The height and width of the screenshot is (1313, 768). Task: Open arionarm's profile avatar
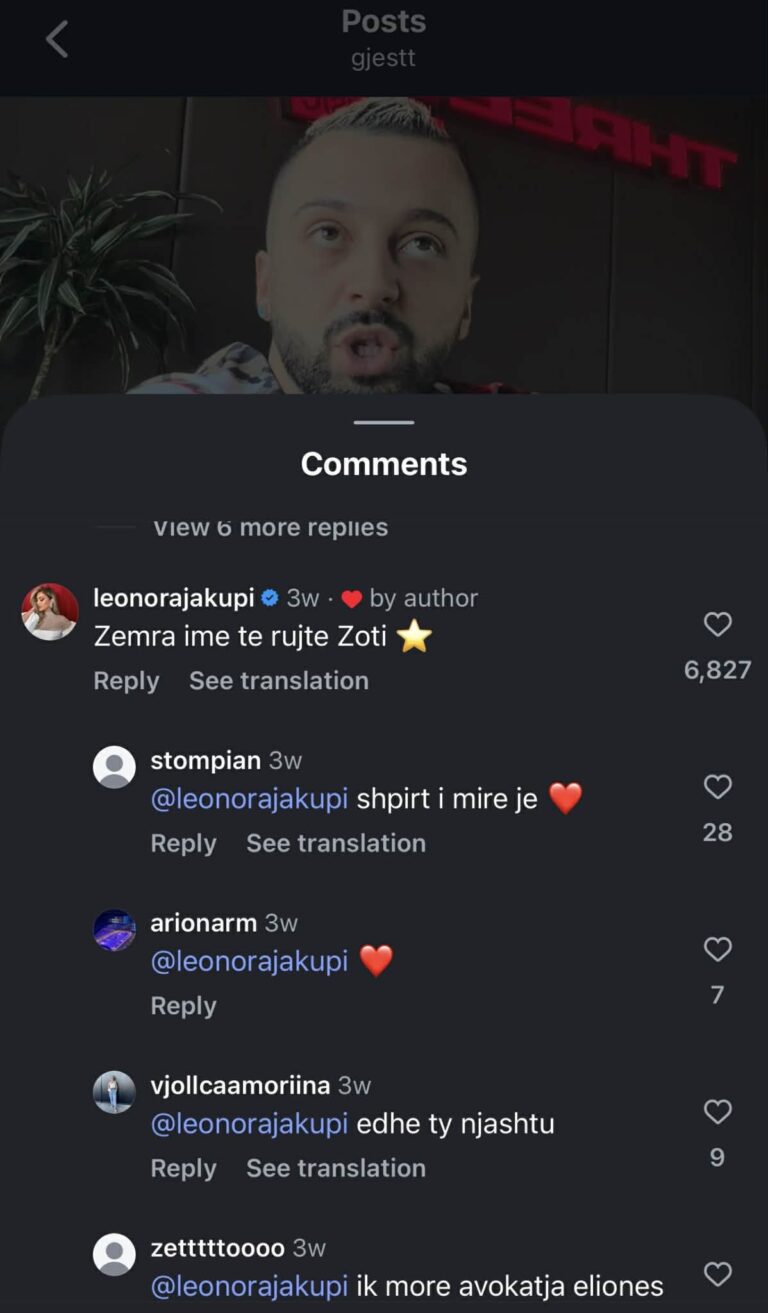(x=114, y=930)
